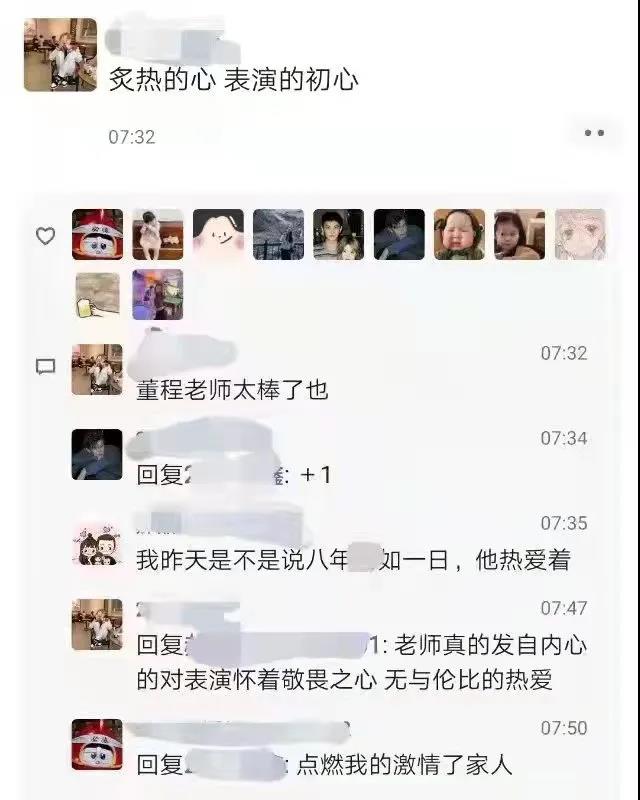This screenshot has width=640, height=800.
Task: Open the avatar of the 07:34 commenter
Action: click(97, 455)
